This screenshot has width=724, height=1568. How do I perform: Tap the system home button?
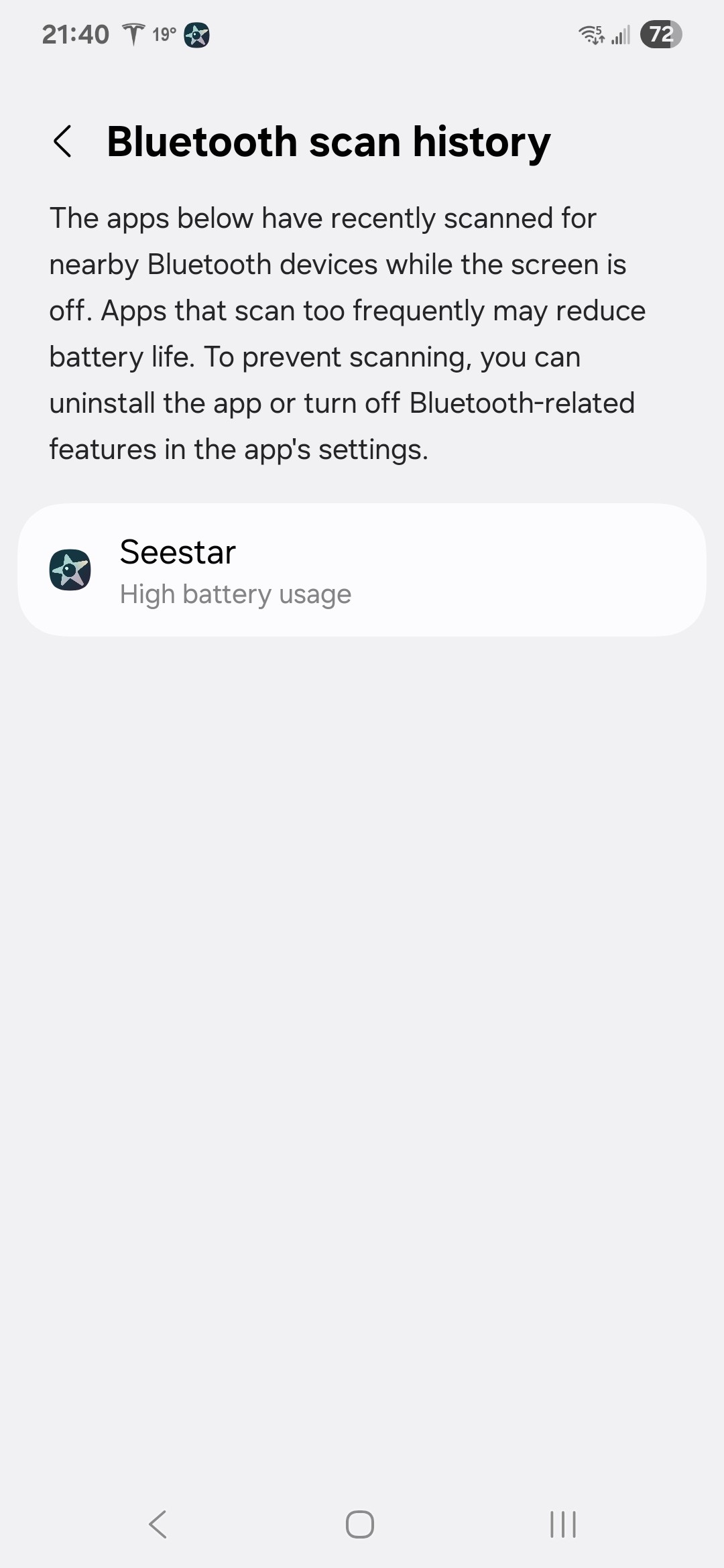pyautogui.click(x=360, y=1524)
